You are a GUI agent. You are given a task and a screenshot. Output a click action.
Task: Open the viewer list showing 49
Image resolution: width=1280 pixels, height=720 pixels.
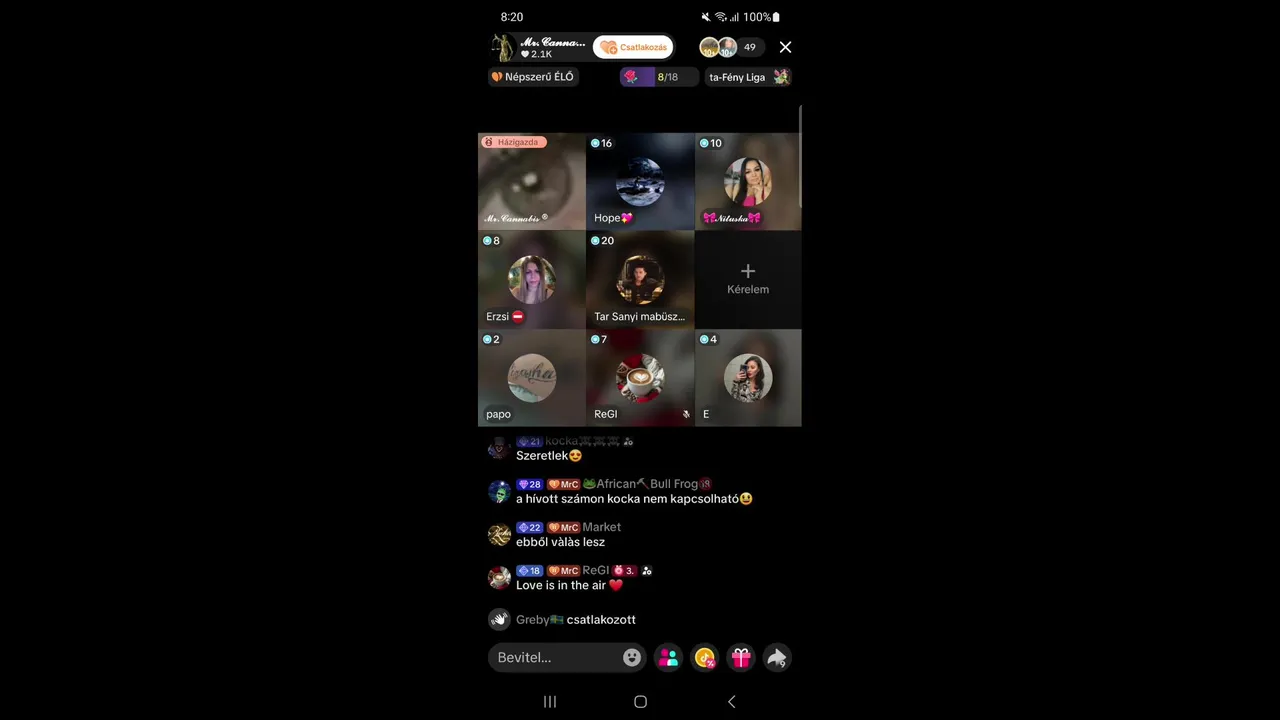[749, 47]
